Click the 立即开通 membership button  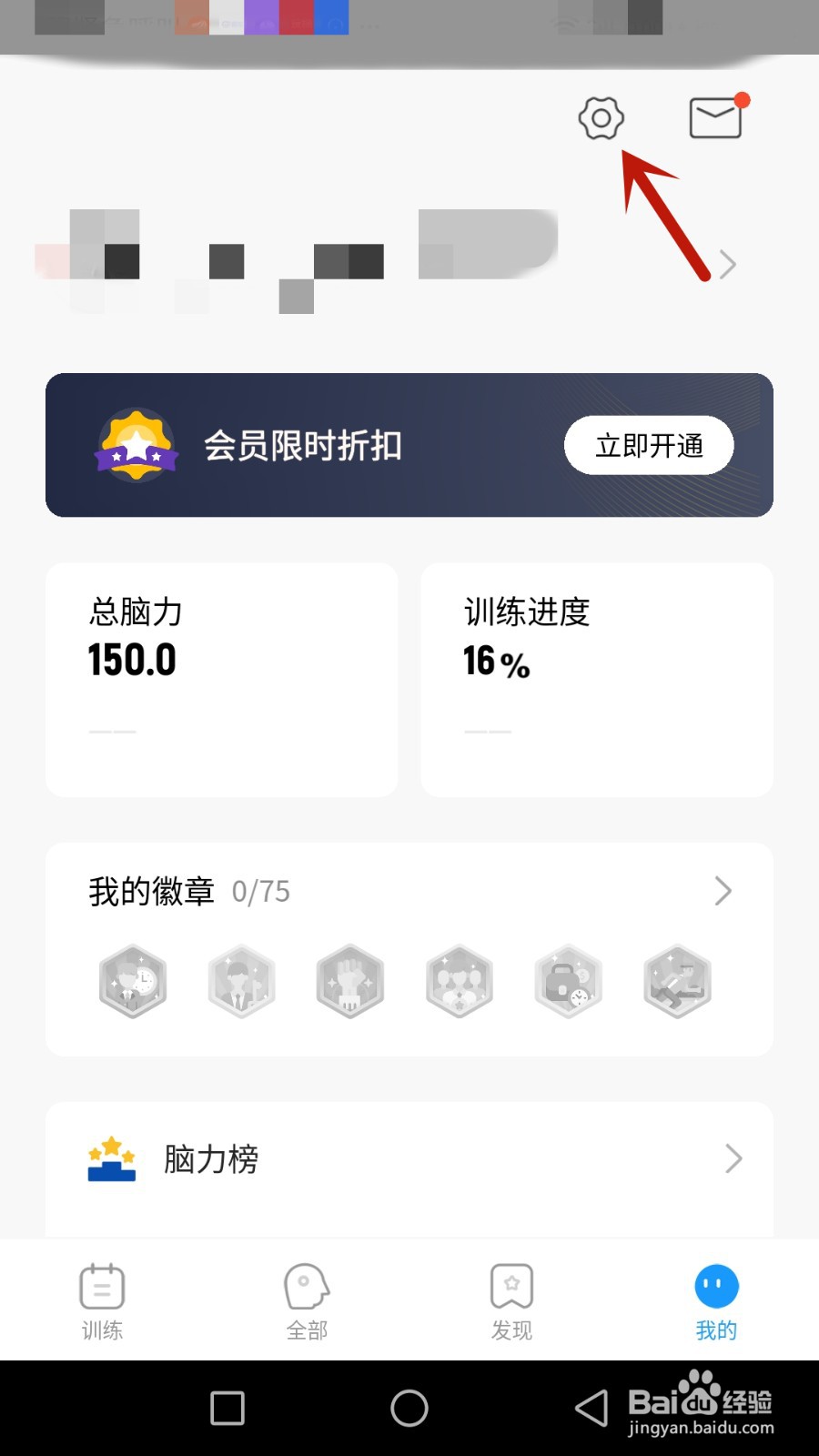648,445
